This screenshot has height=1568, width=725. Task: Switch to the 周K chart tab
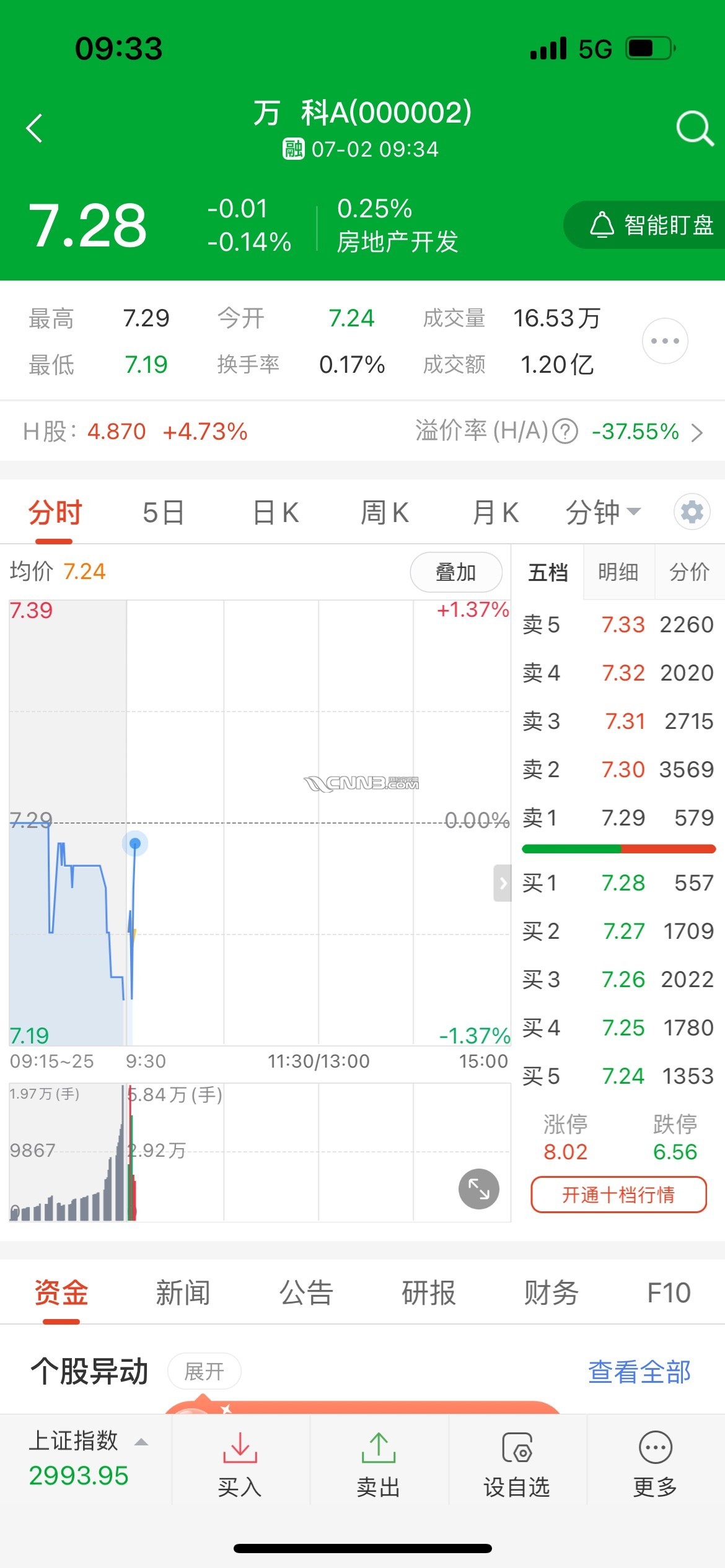click(385, 513)
